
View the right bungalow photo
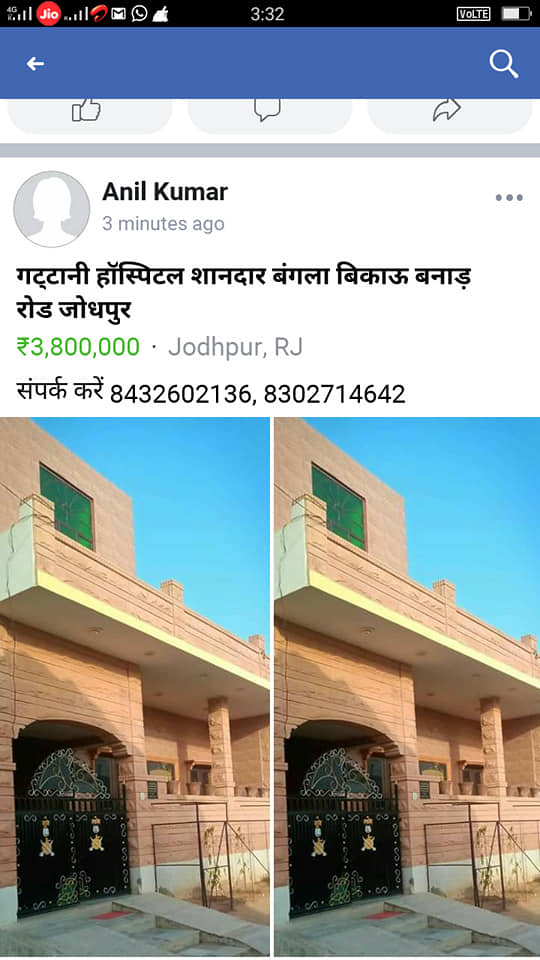[x=407, y=686]
